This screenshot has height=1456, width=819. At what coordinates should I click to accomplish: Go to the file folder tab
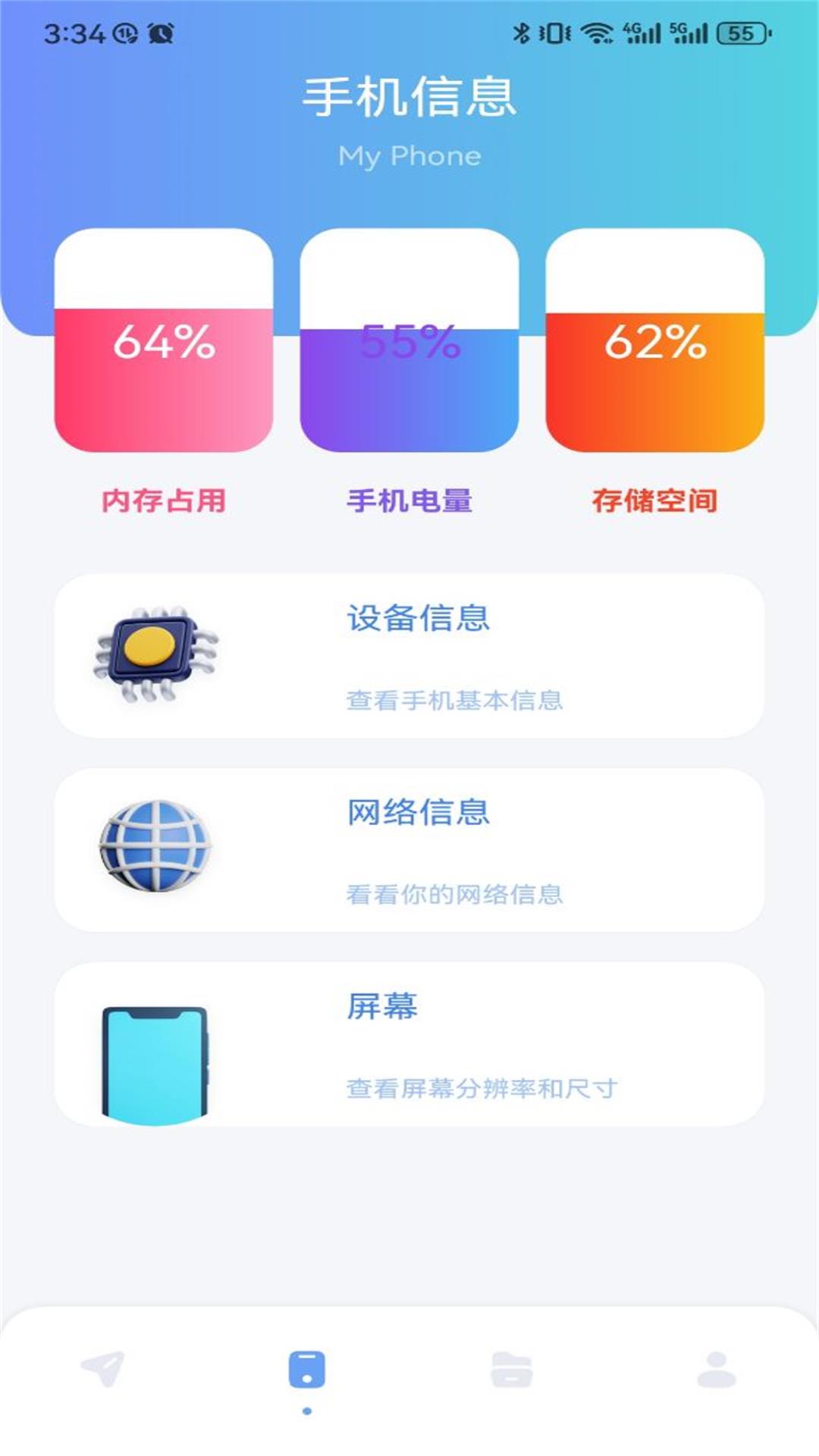tap(512, 1370)
